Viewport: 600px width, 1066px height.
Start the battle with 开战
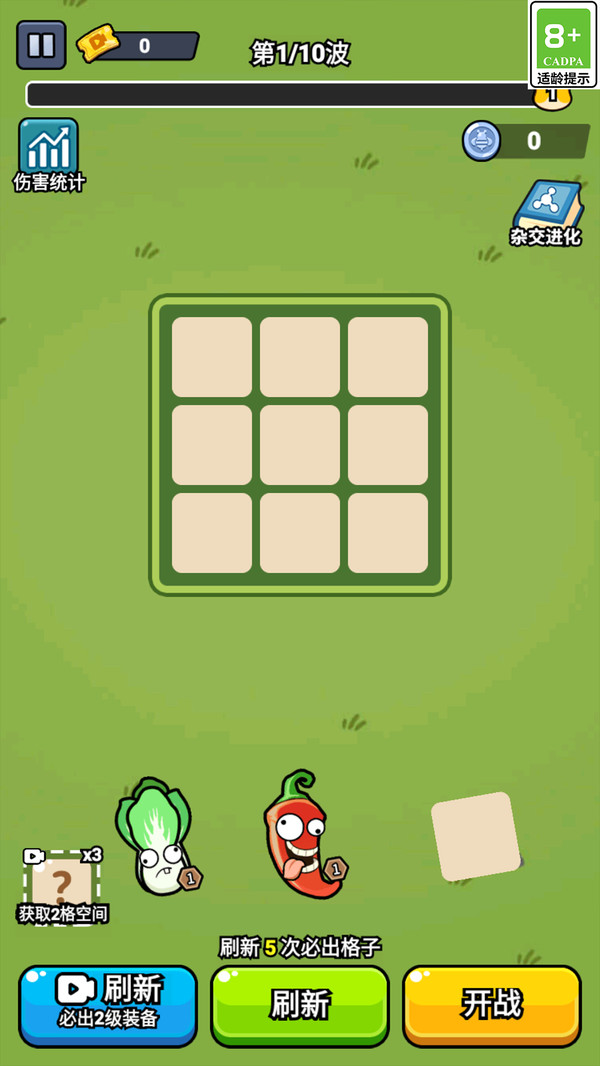click(491, 1004)
